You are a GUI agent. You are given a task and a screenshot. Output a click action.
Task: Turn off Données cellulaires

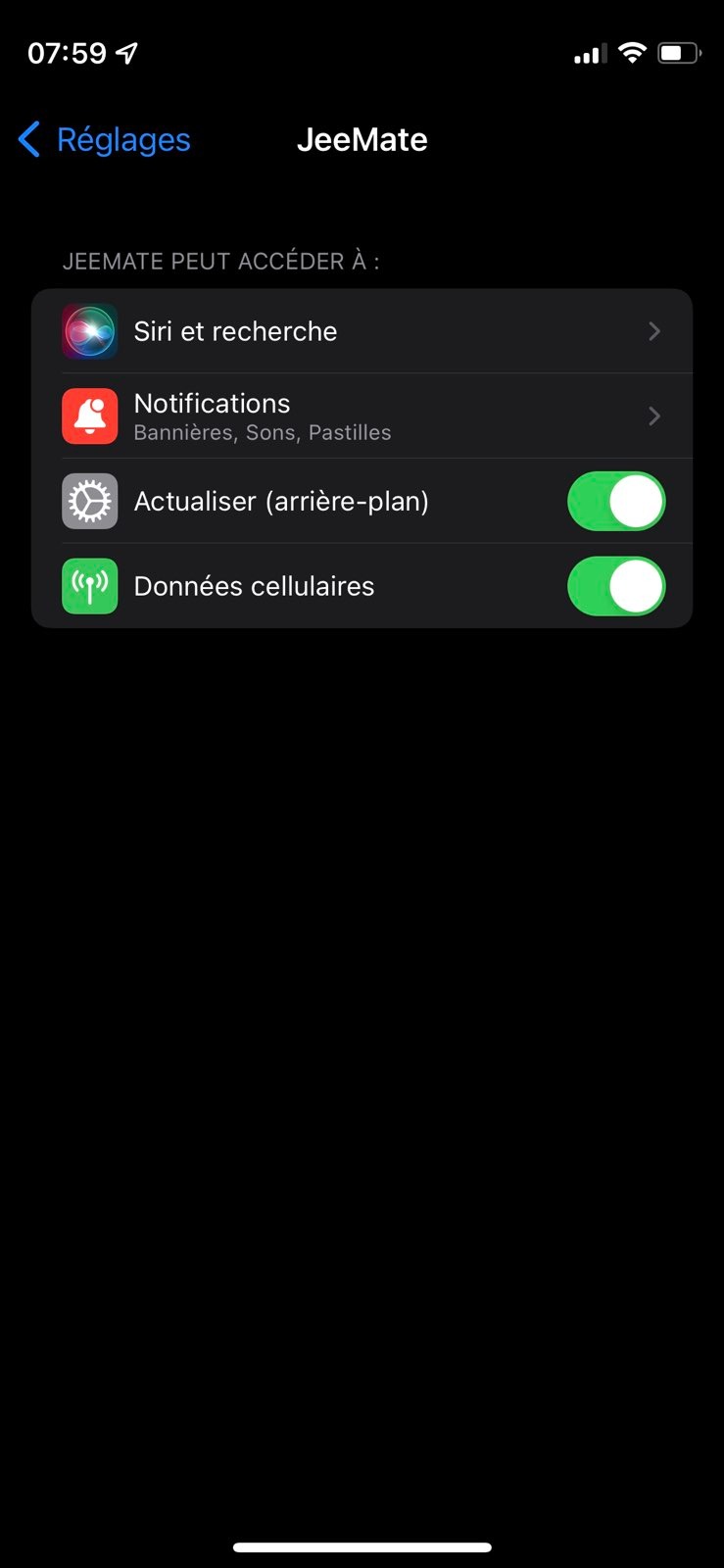(616, 586)
